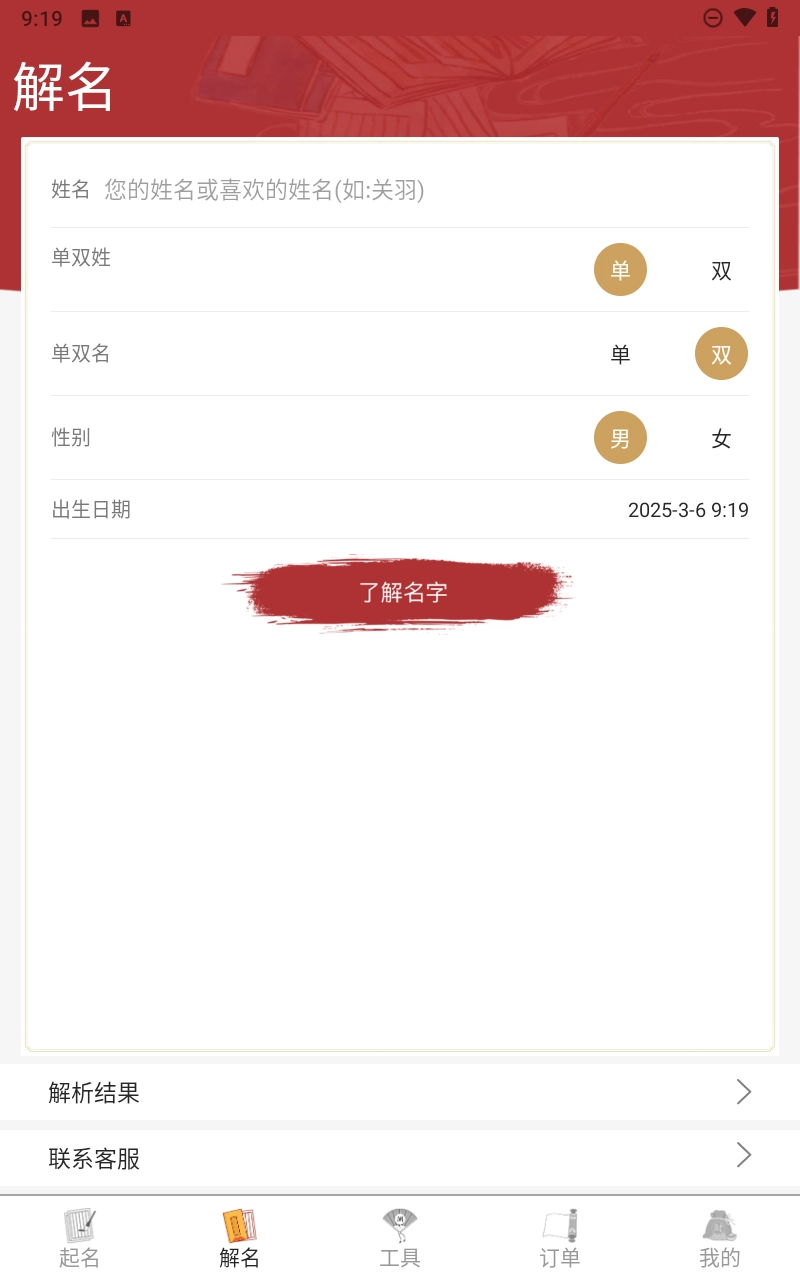This screenshot has width=800, height=1280.
Task: Set 性别 gender to 女
Action: pos(721,438)
